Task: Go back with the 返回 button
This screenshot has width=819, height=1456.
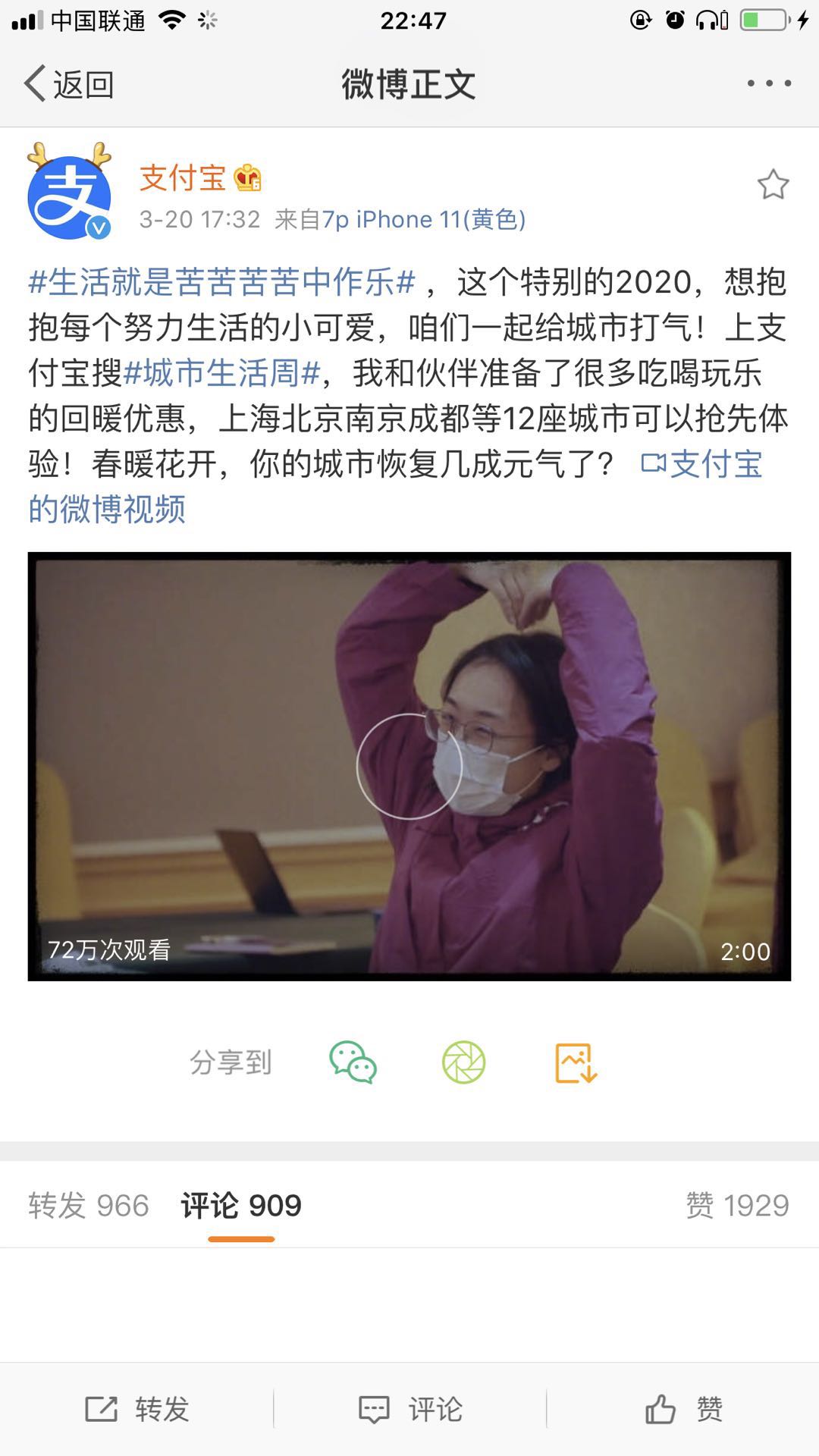Action: (x=70, y=84)
